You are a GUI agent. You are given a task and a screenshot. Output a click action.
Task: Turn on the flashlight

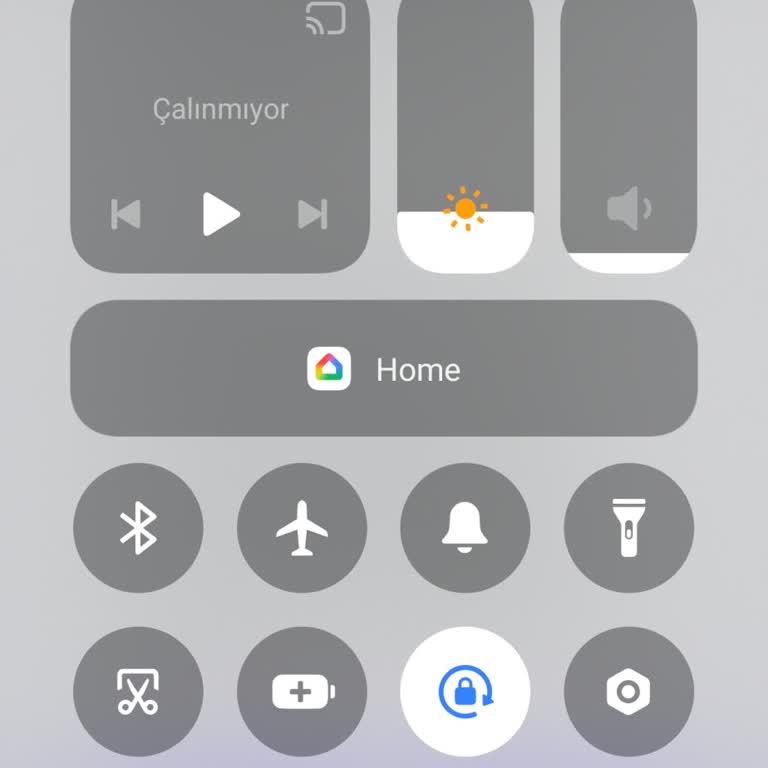click(x=629, y=528)
